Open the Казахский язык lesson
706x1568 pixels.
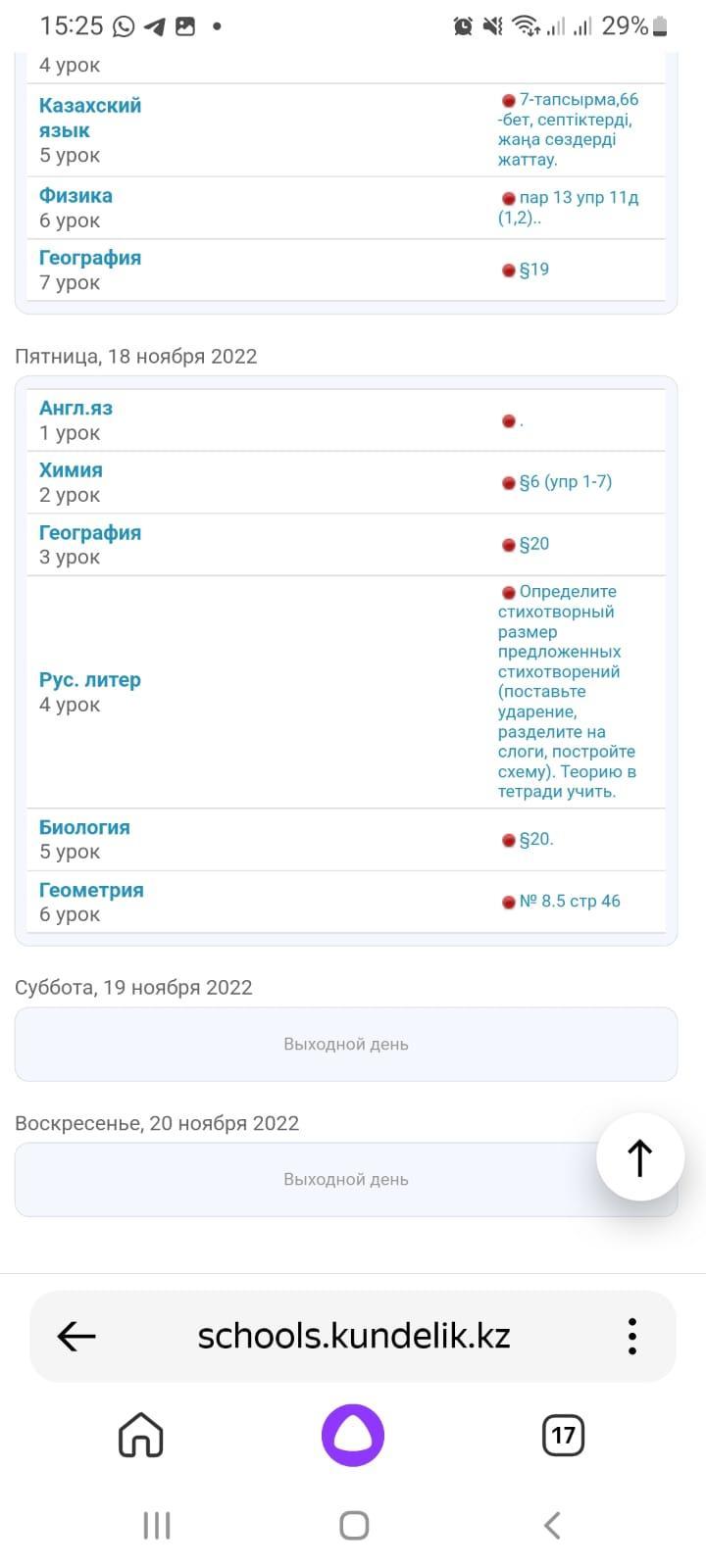click(89, 118)
